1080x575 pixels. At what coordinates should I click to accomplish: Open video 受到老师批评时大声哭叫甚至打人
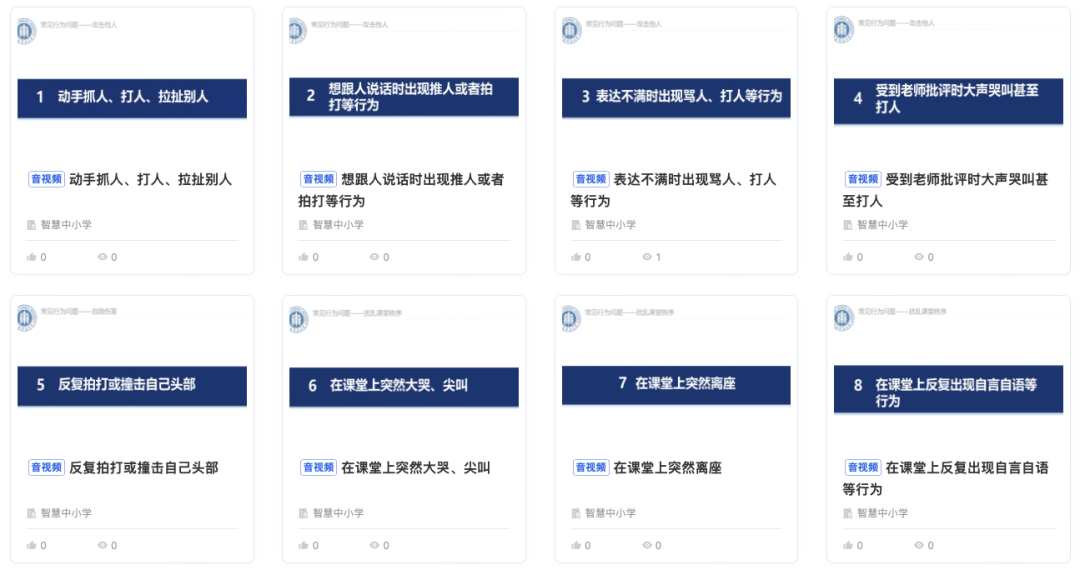click(x=966, y=180)
